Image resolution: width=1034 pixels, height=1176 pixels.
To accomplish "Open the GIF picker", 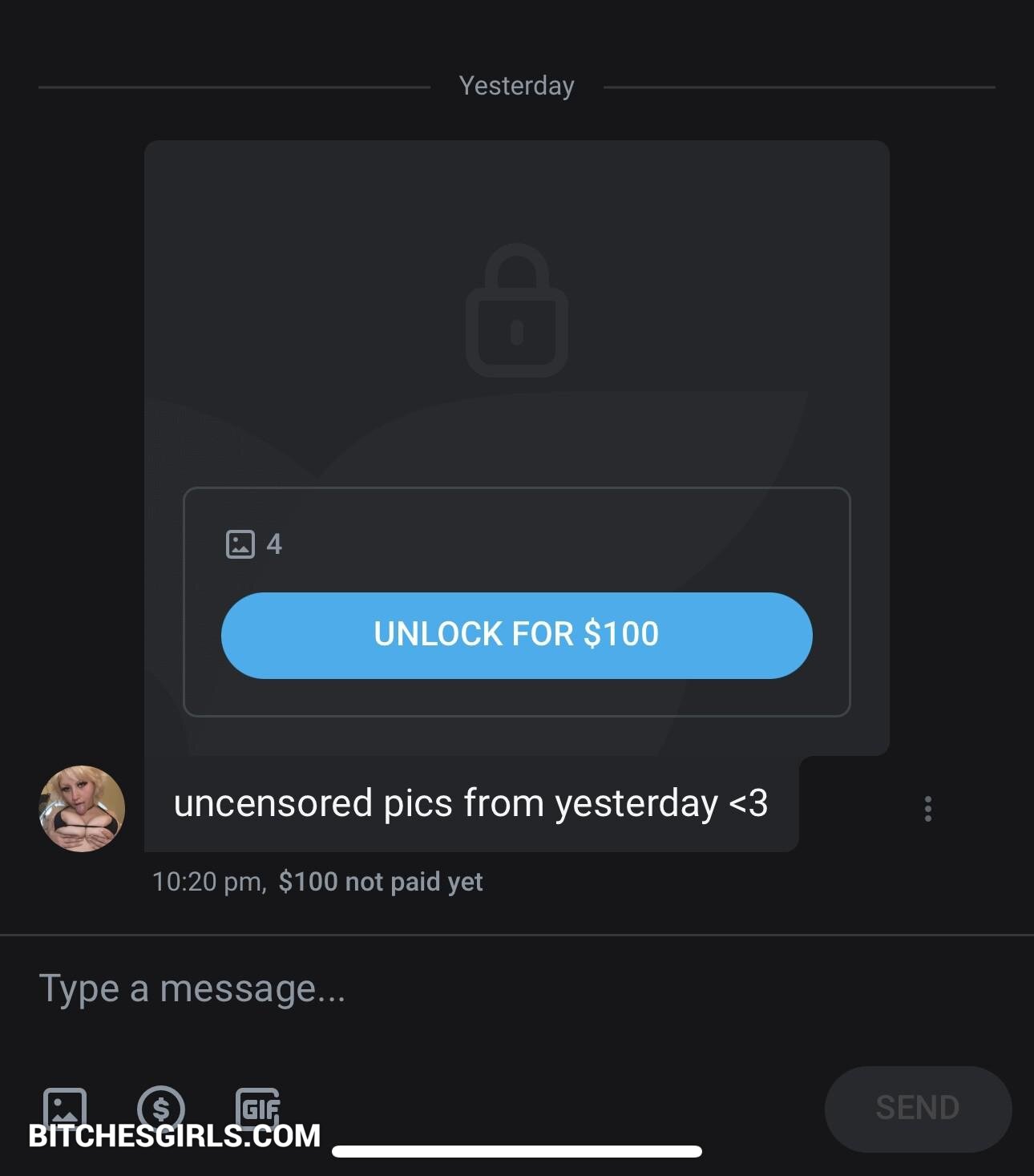I will click(257, 1107).
